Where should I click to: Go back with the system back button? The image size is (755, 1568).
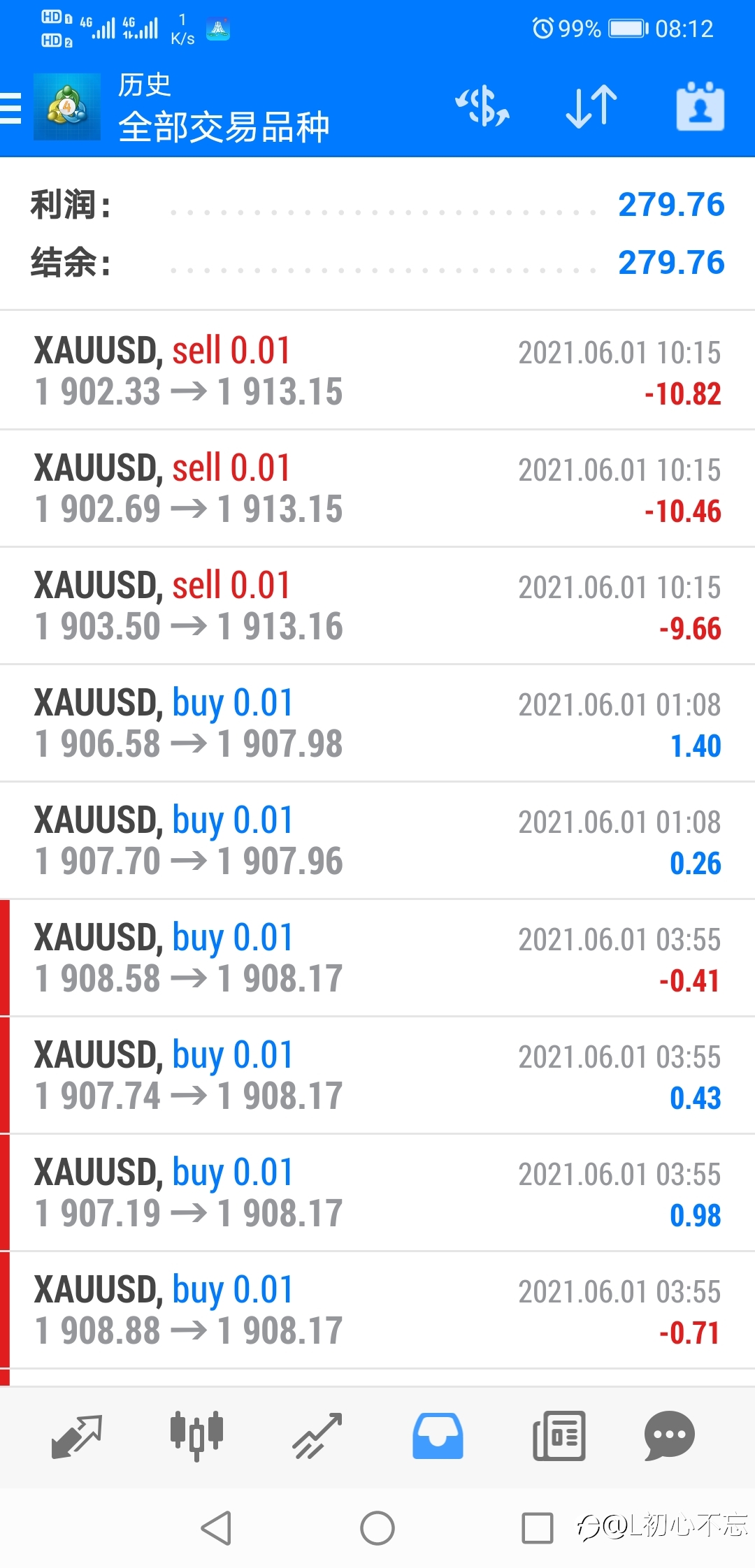217,1528
